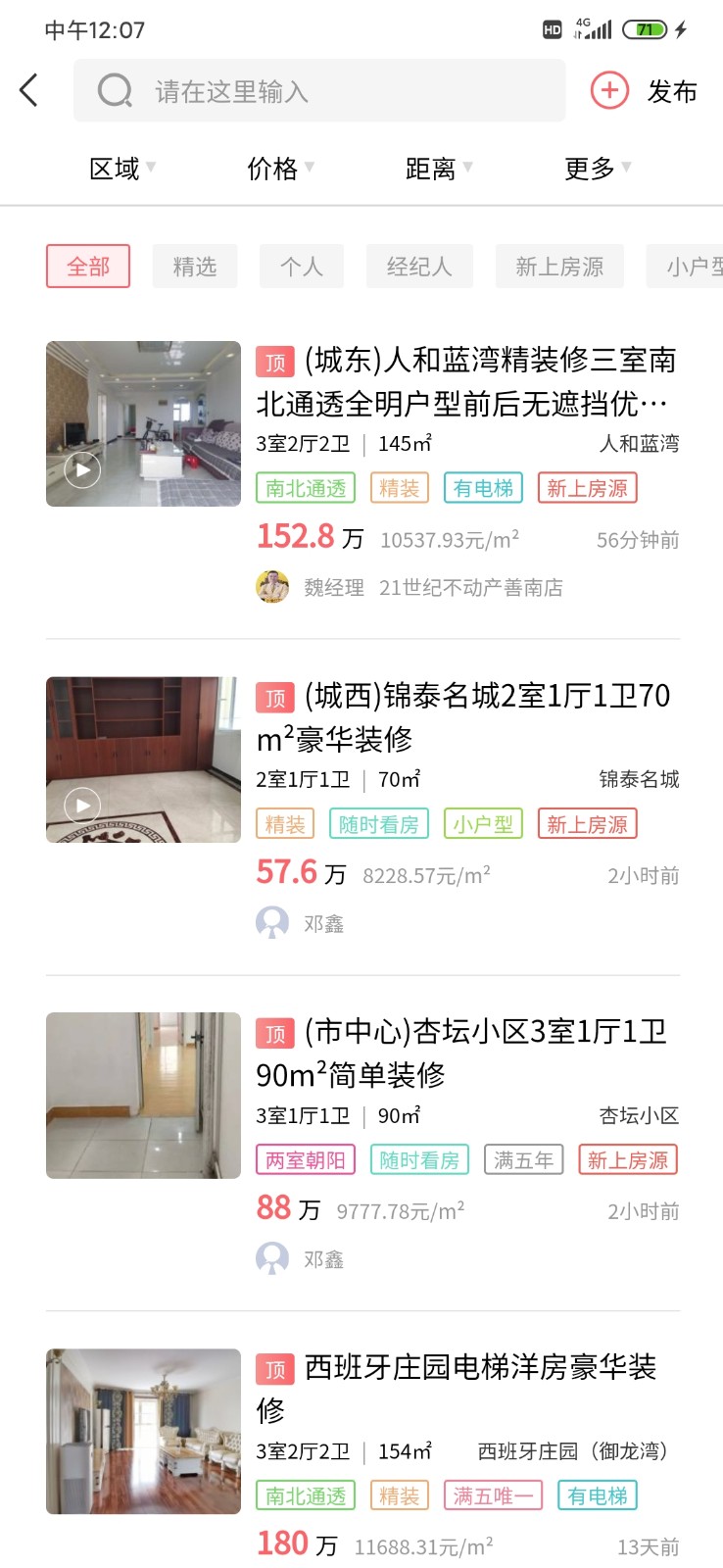Open the search magnifier icon
The width and height of the screenshot is (723, 1568).
click(116, 90)
